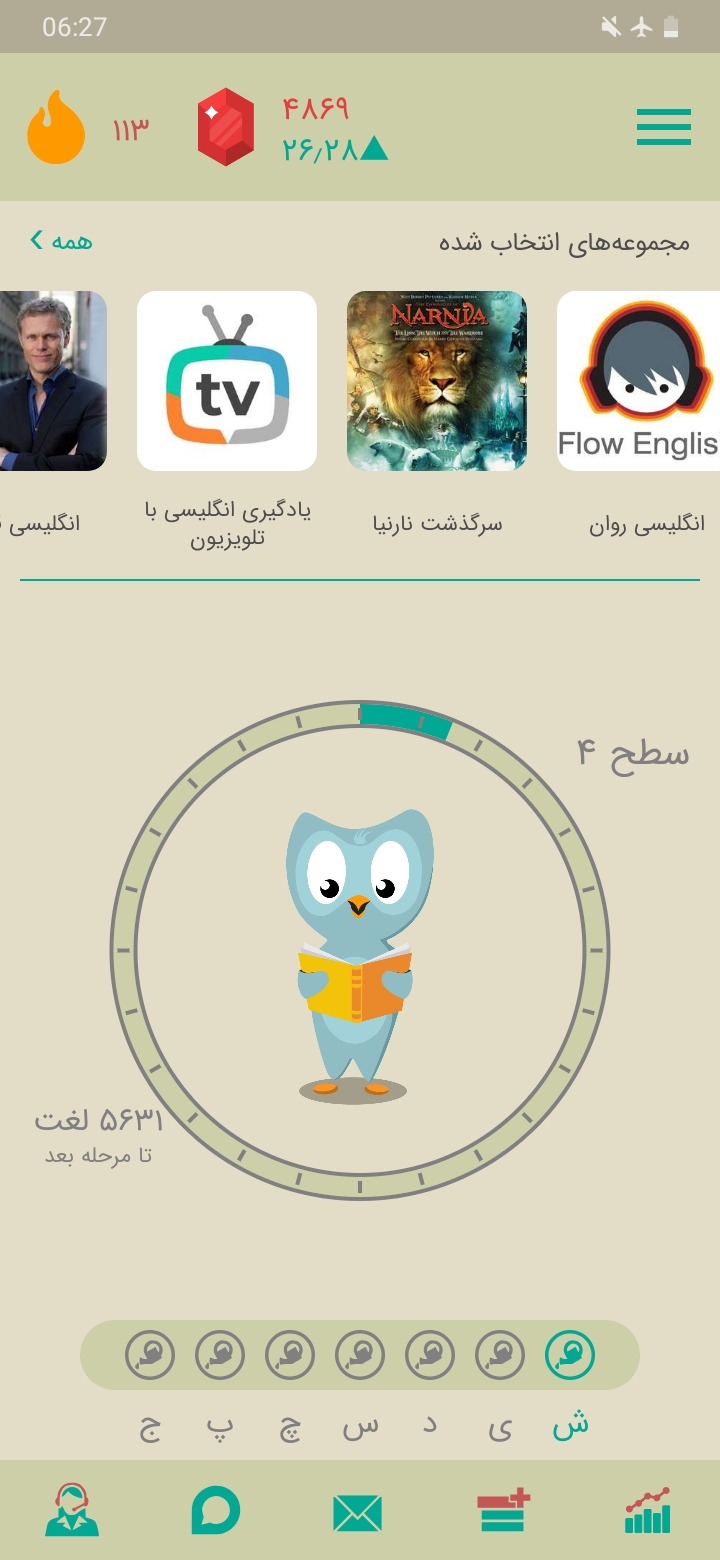Open the support agent tab
This screenshot has height=1560, width=720.
(72, 1510)
